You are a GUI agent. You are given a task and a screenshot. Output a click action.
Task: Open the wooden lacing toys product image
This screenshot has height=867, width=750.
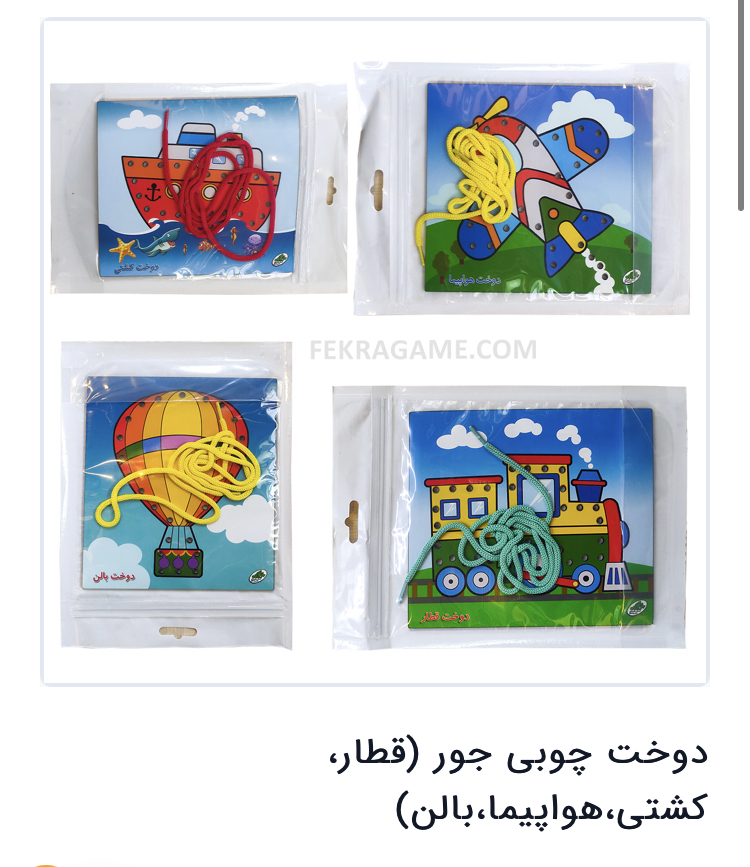[x=375, y=352]
